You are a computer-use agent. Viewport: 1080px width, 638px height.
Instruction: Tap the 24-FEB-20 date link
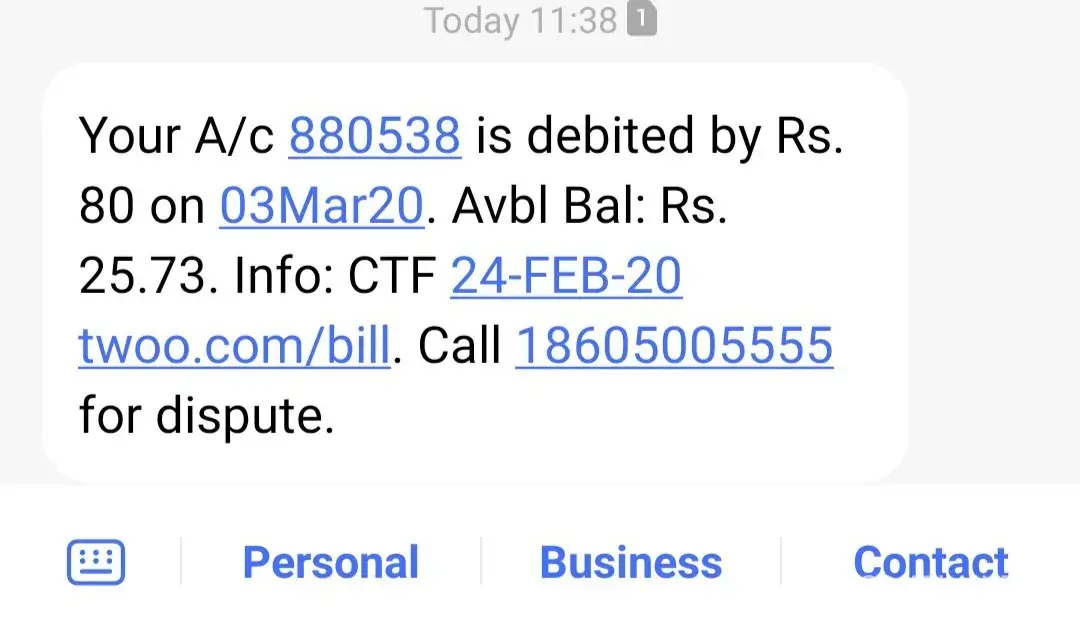pyautogui.click(x=566, y=276)
